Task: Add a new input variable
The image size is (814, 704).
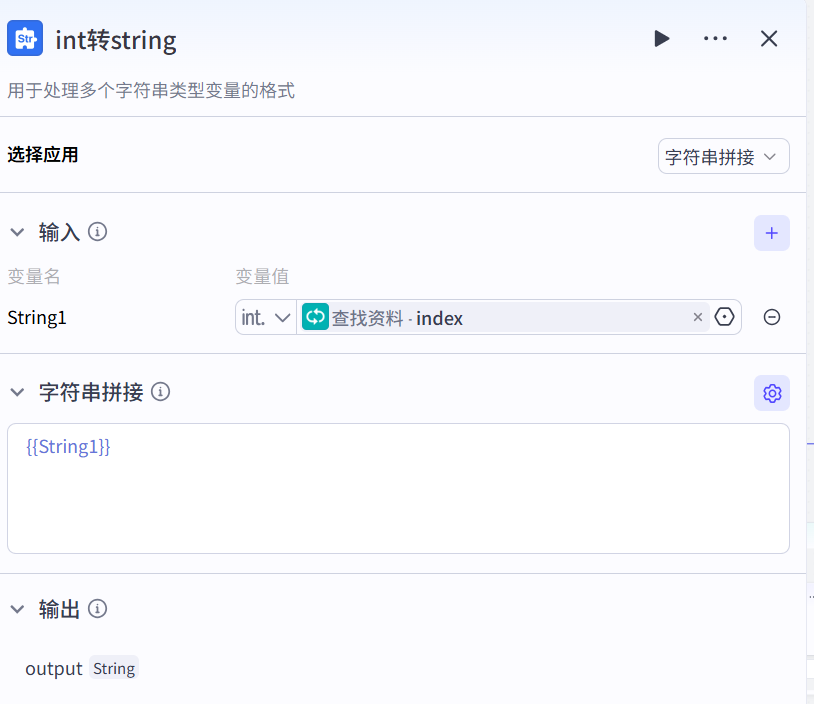Action: tap(771, 233)
